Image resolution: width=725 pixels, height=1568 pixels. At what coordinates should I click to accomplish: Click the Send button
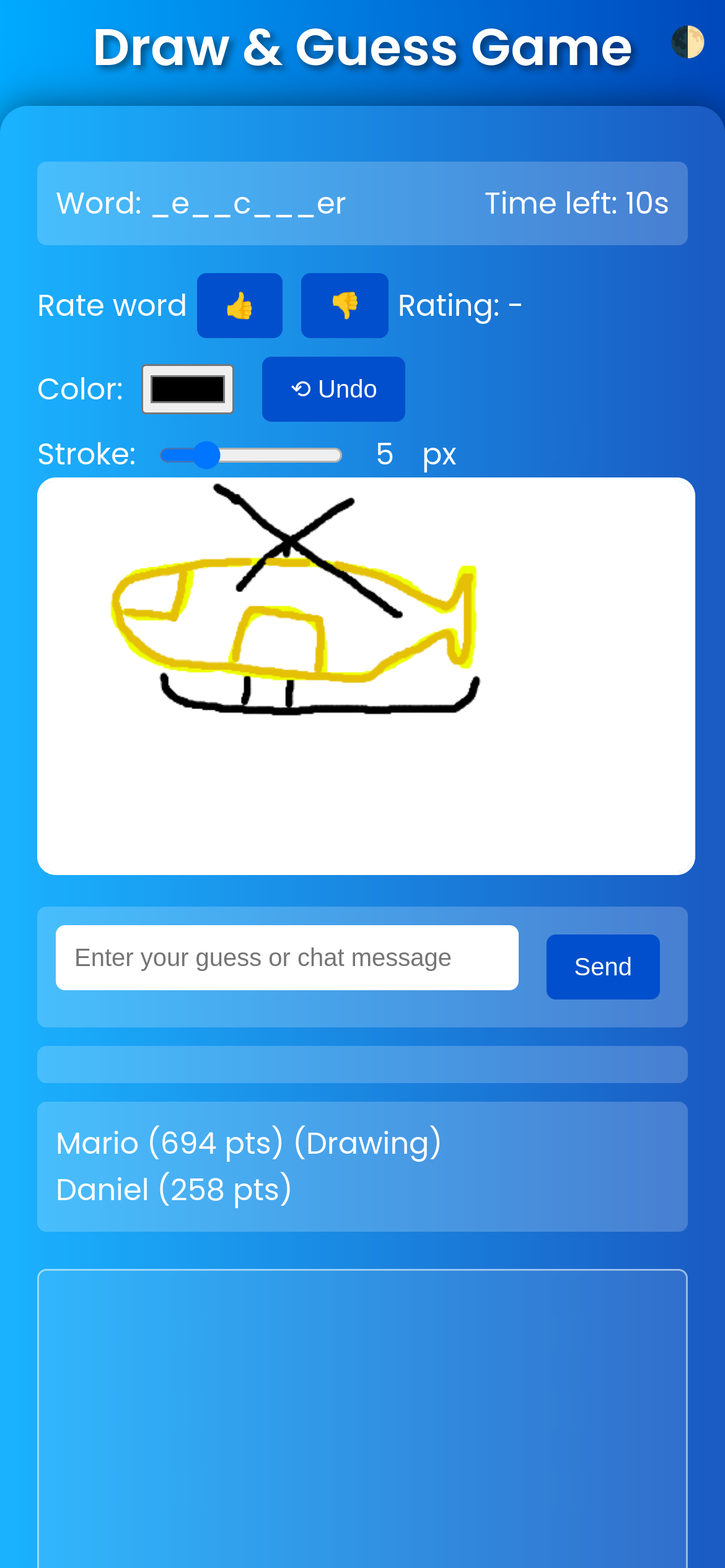click(x=602, y=967)
